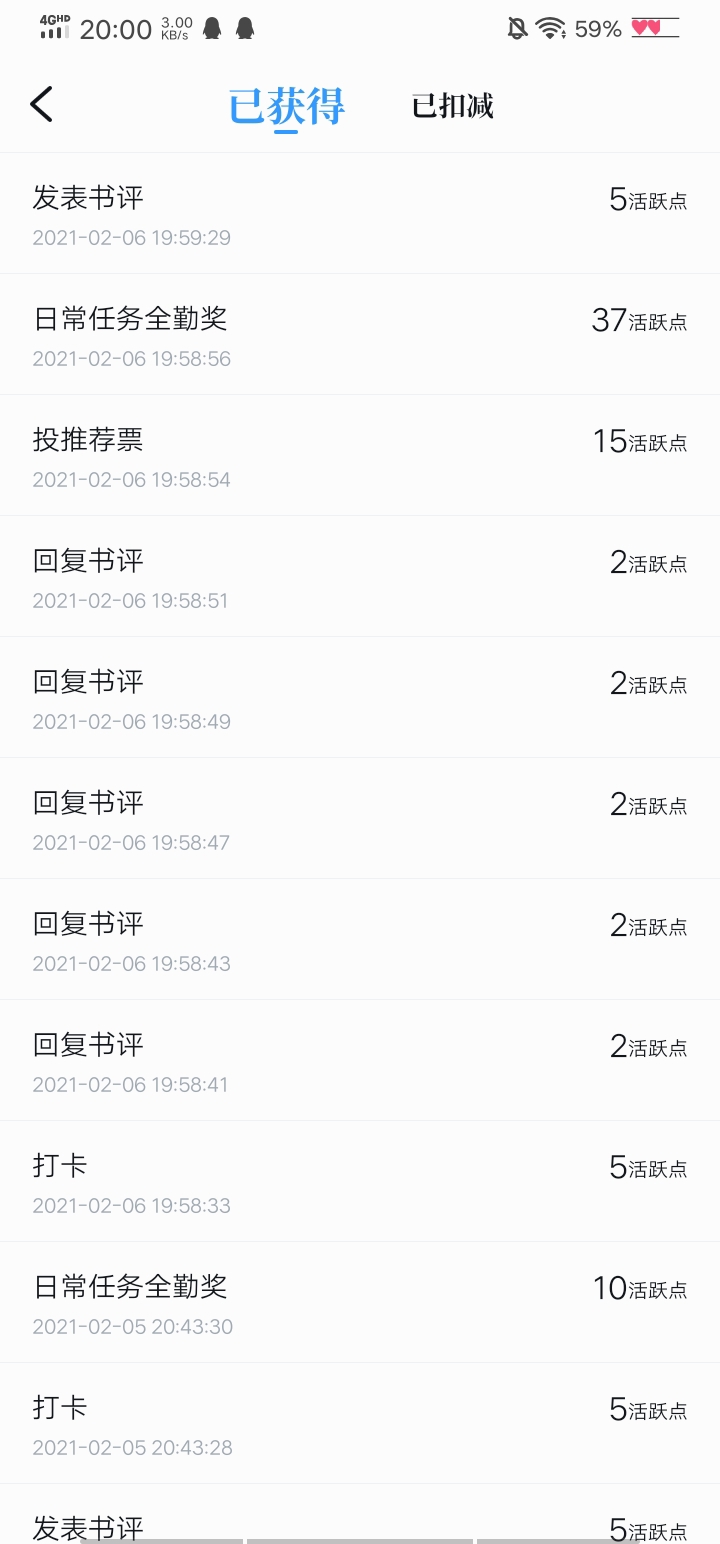Viewport: 720px width, 1544px height.
Task: Go back using the top-left arrow
Action: pyautogui.click(x=41, y=104)
